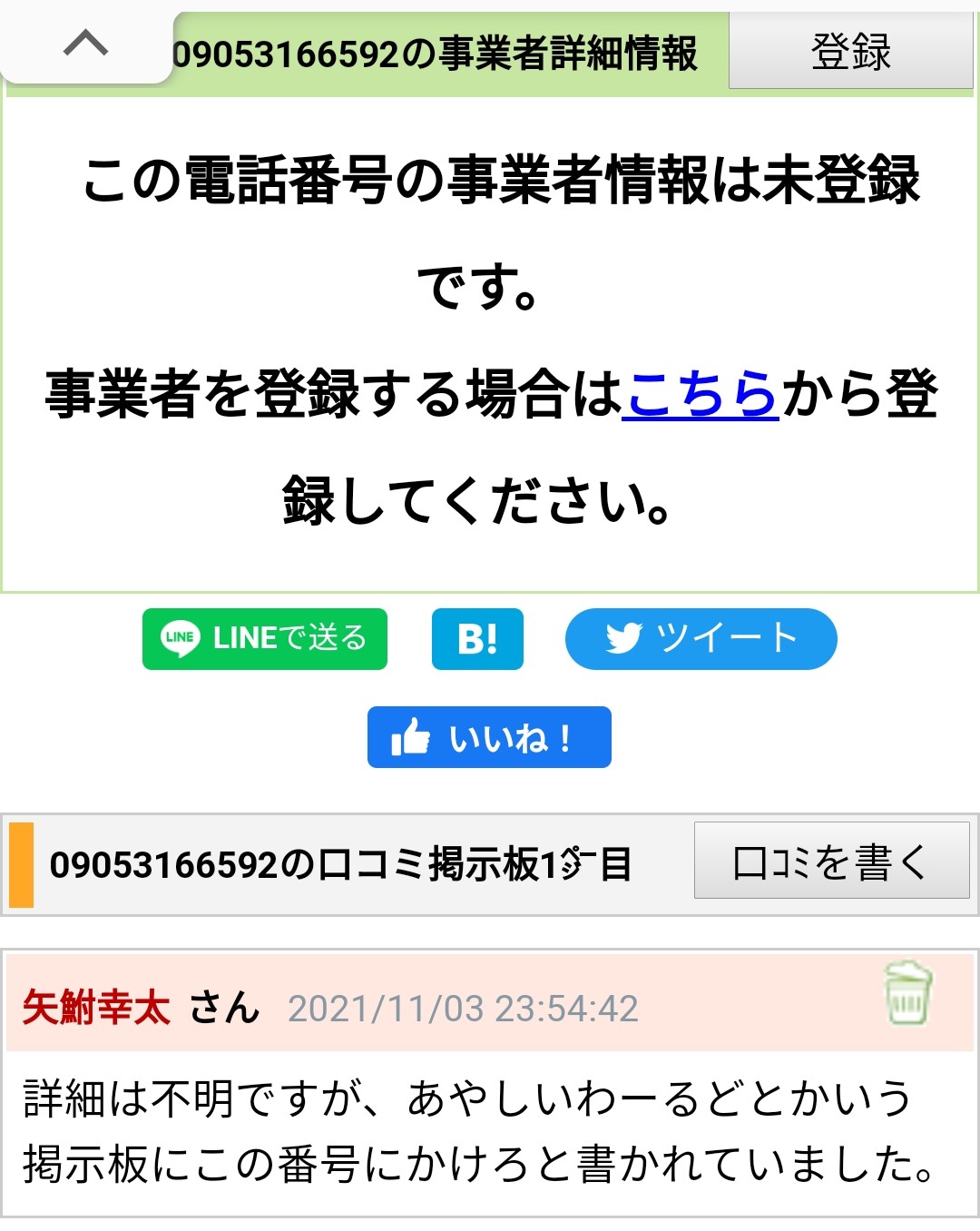Tap trash icon on 矢鮒幸太's comment

(907, 993)
